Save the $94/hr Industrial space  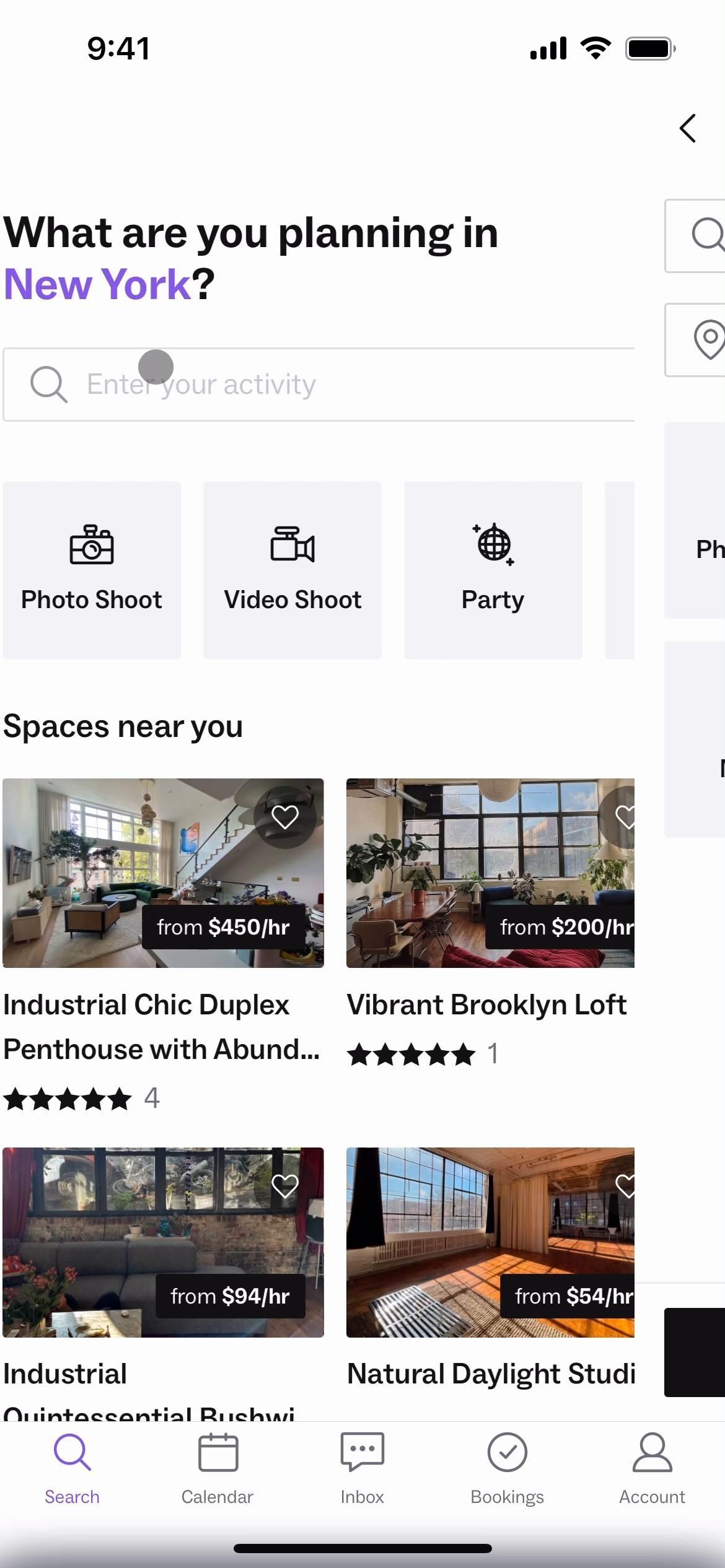[x=285, y=1187]
